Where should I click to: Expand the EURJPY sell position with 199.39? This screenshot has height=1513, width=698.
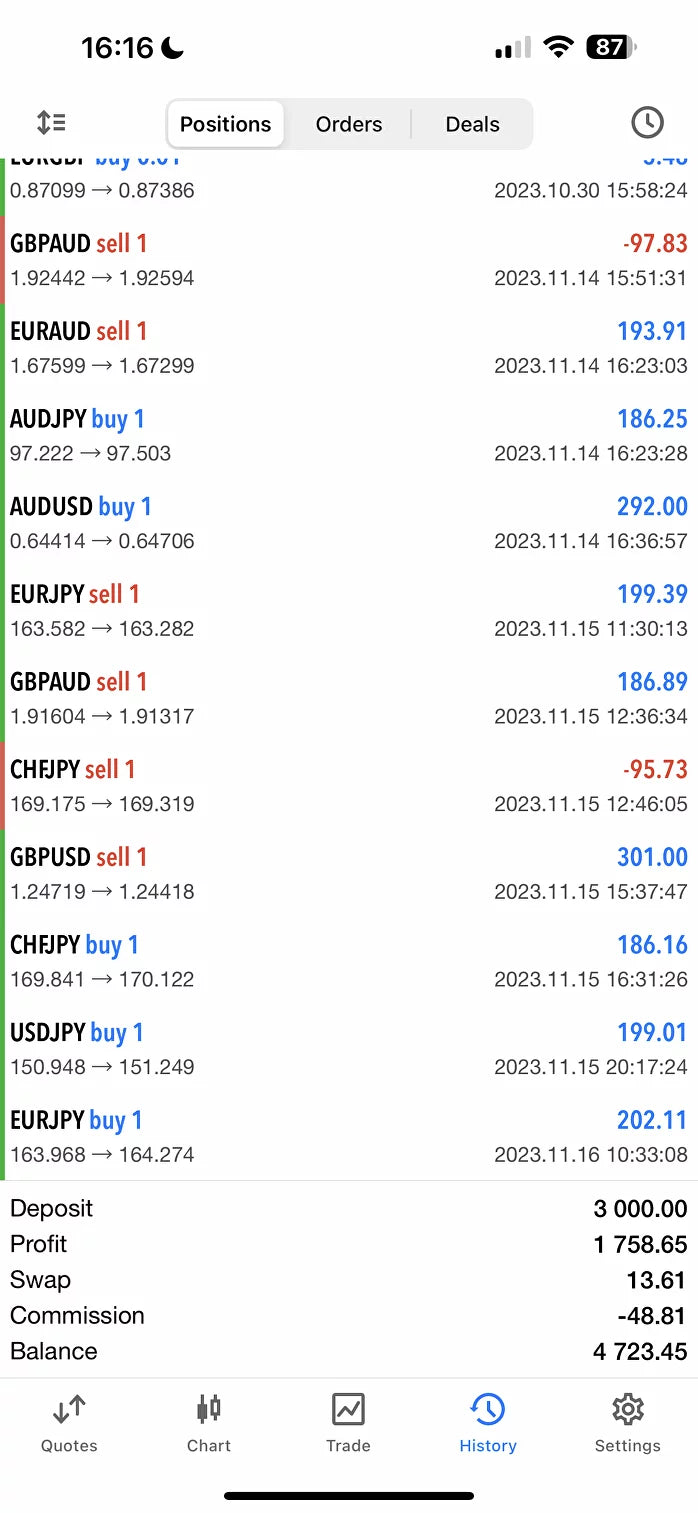coord(349,610)
